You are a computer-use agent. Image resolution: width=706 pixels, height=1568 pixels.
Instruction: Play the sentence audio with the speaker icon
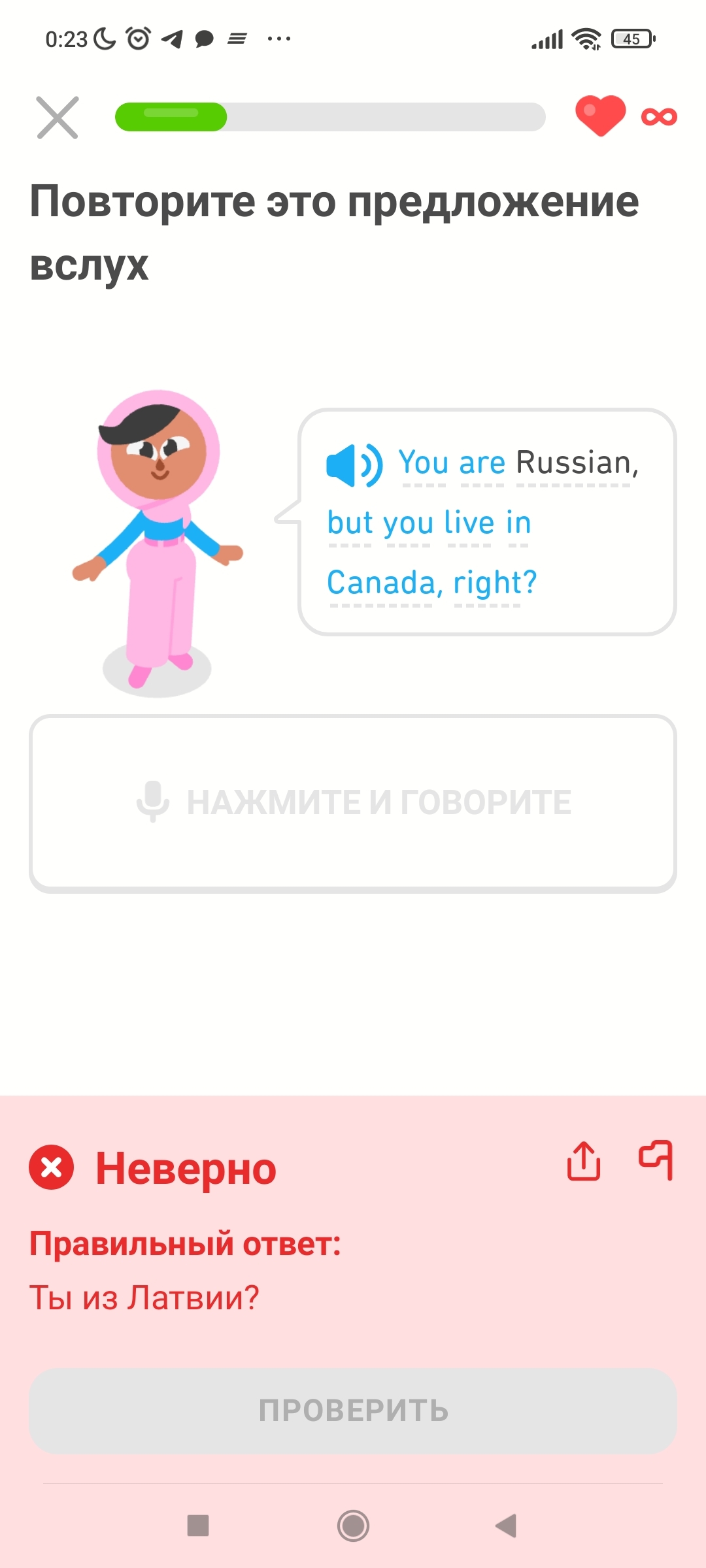click(x=354, y=465)
